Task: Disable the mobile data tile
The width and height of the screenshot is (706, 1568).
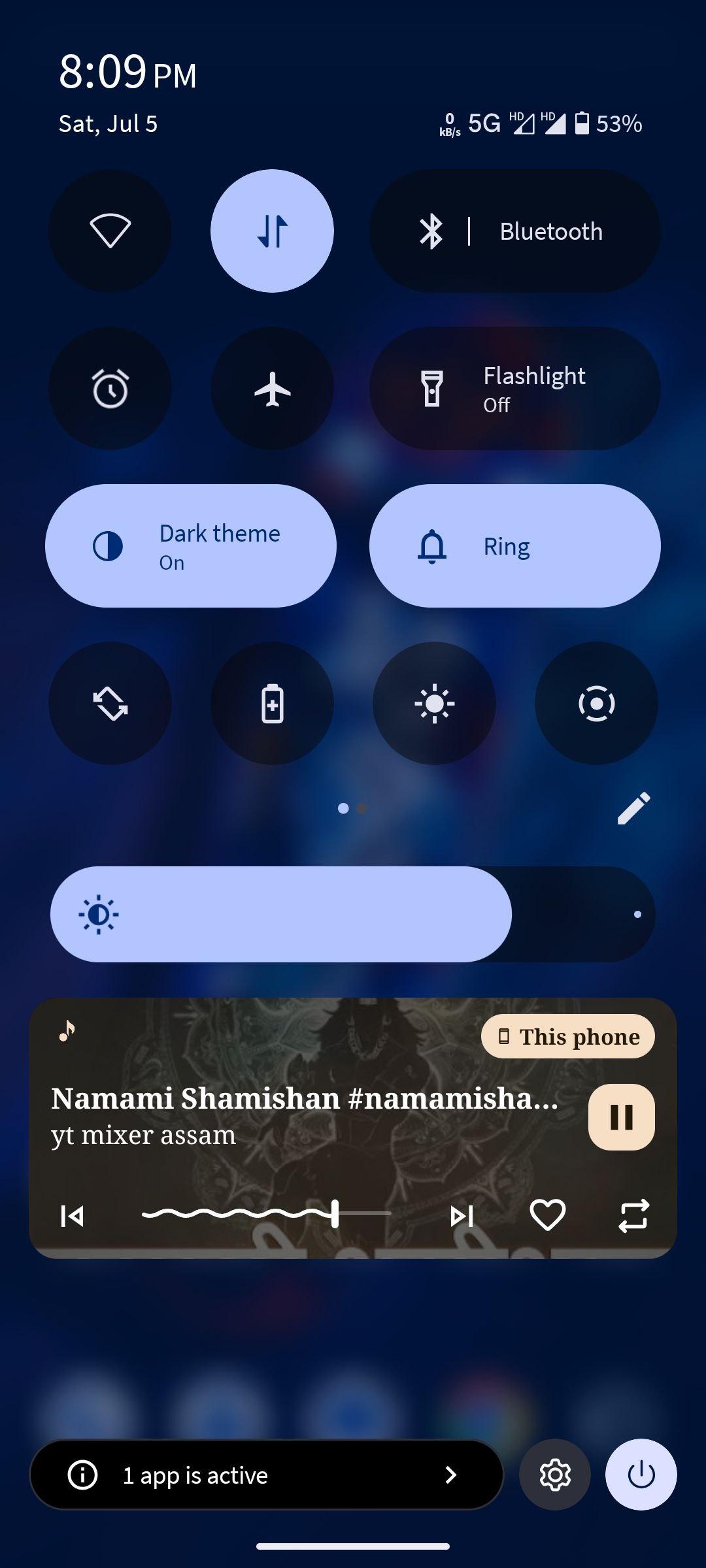Action: point(272,231)
